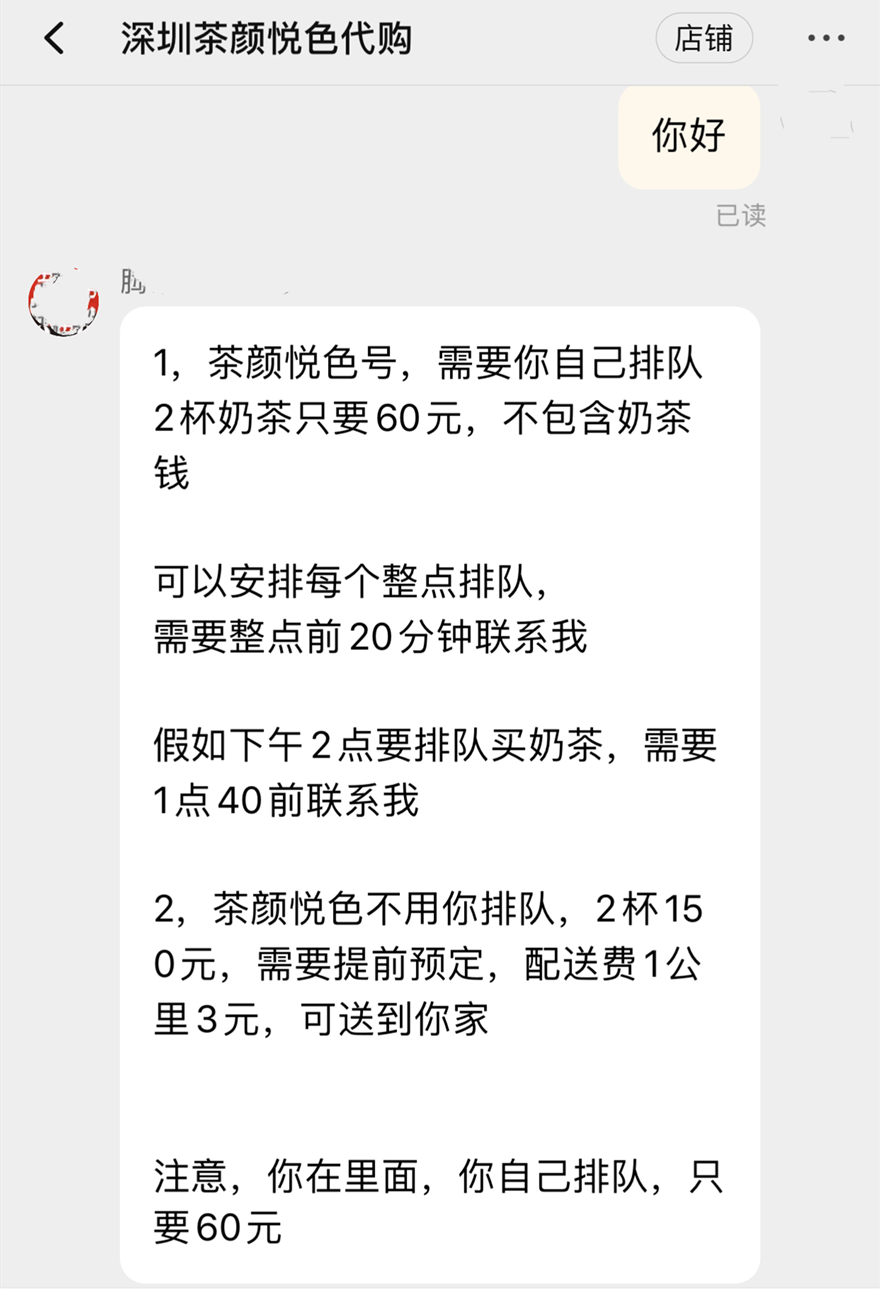This screenshot has width=880, height=1289.
Task: Tap the 已读 read receipt label
Action: tap(744, 216)
